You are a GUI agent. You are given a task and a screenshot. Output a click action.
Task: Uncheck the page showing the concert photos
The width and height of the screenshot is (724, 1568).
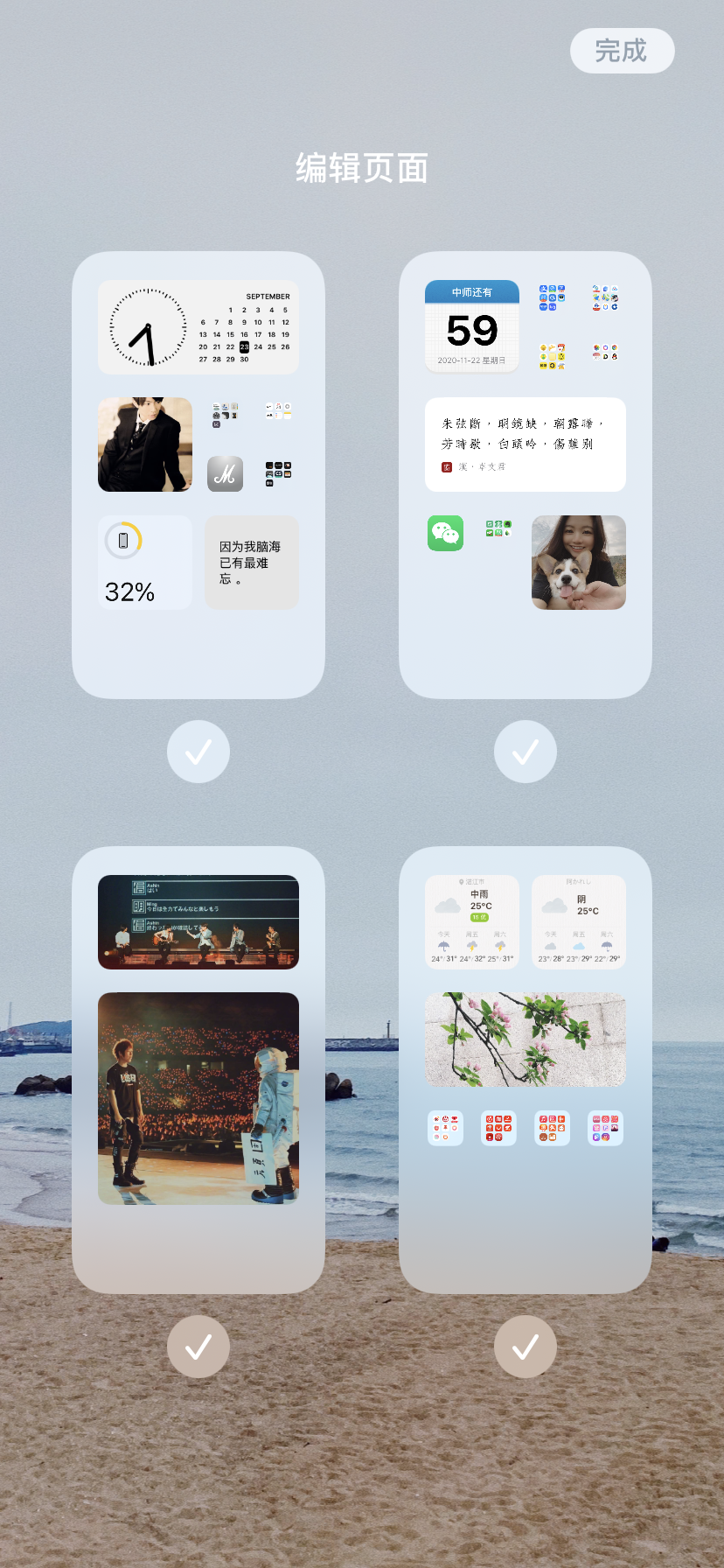pyautogui.click(x=198, y=1347)
